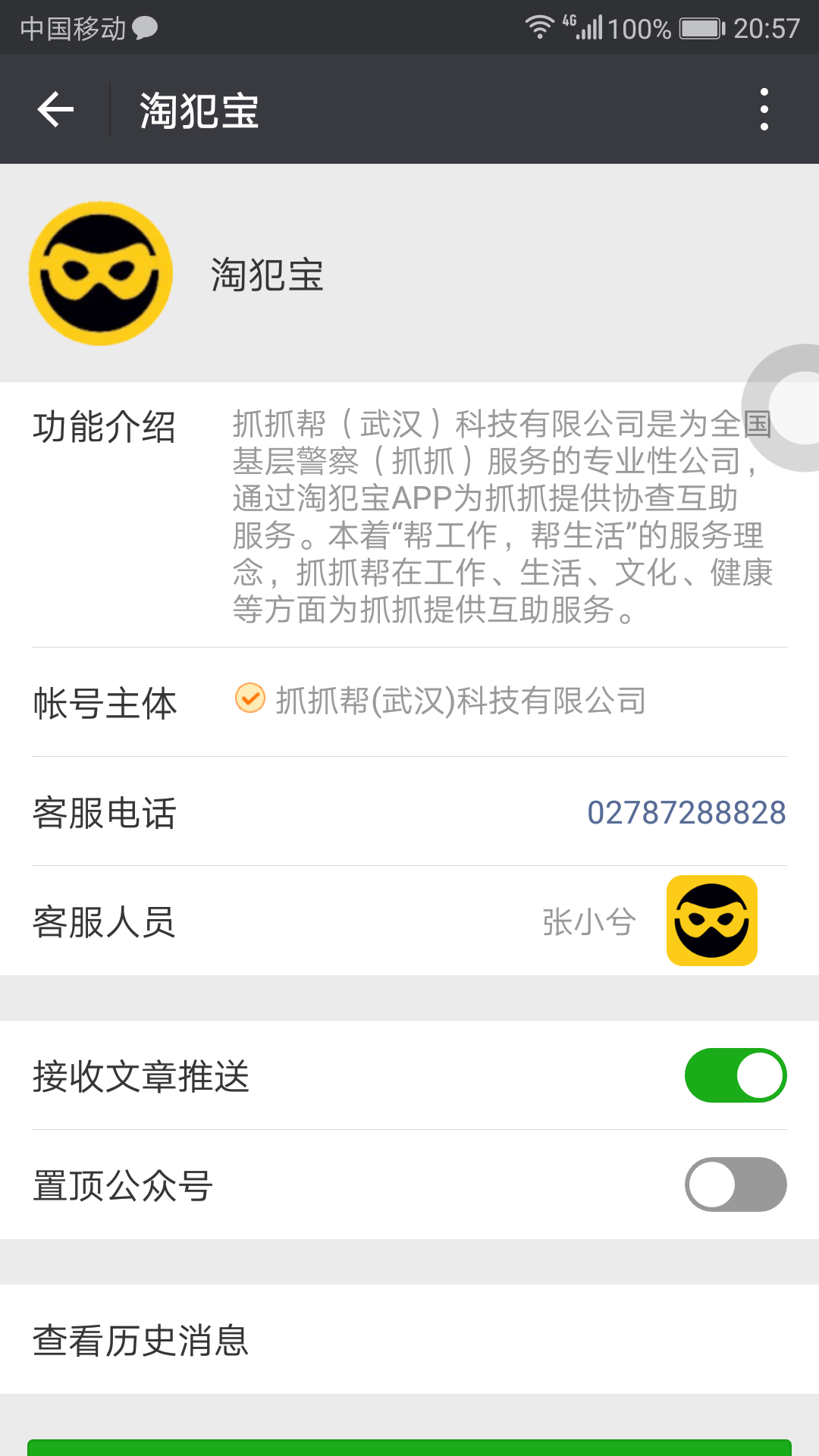Turn off 接收文章推送 switch

736,1075
